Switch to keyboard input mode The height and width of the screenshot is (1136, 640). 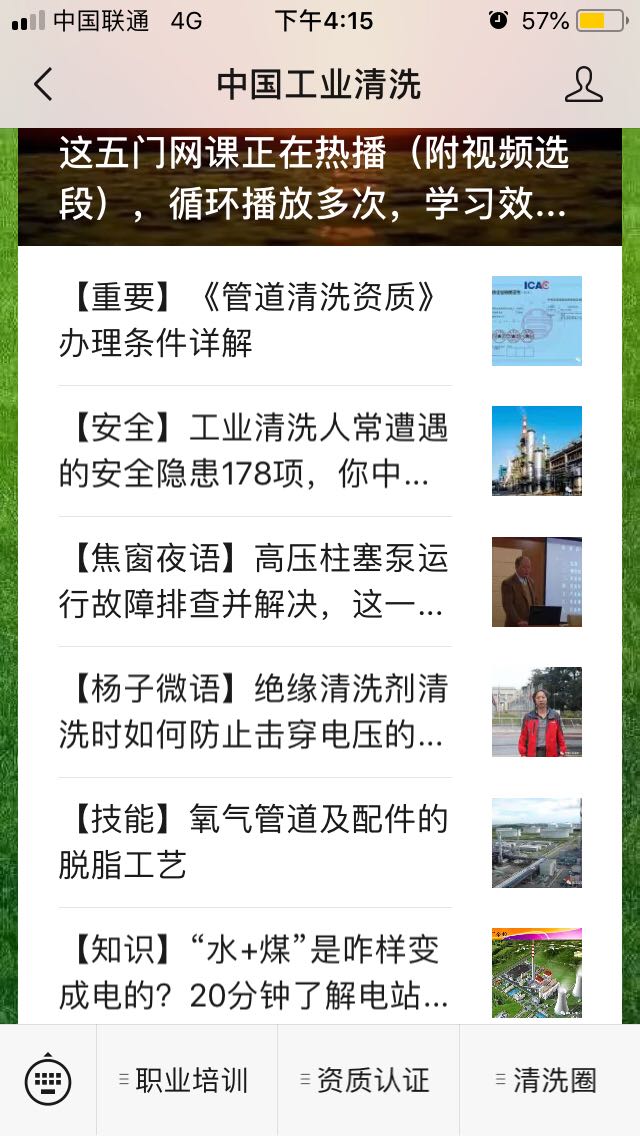coord(48,1080)
